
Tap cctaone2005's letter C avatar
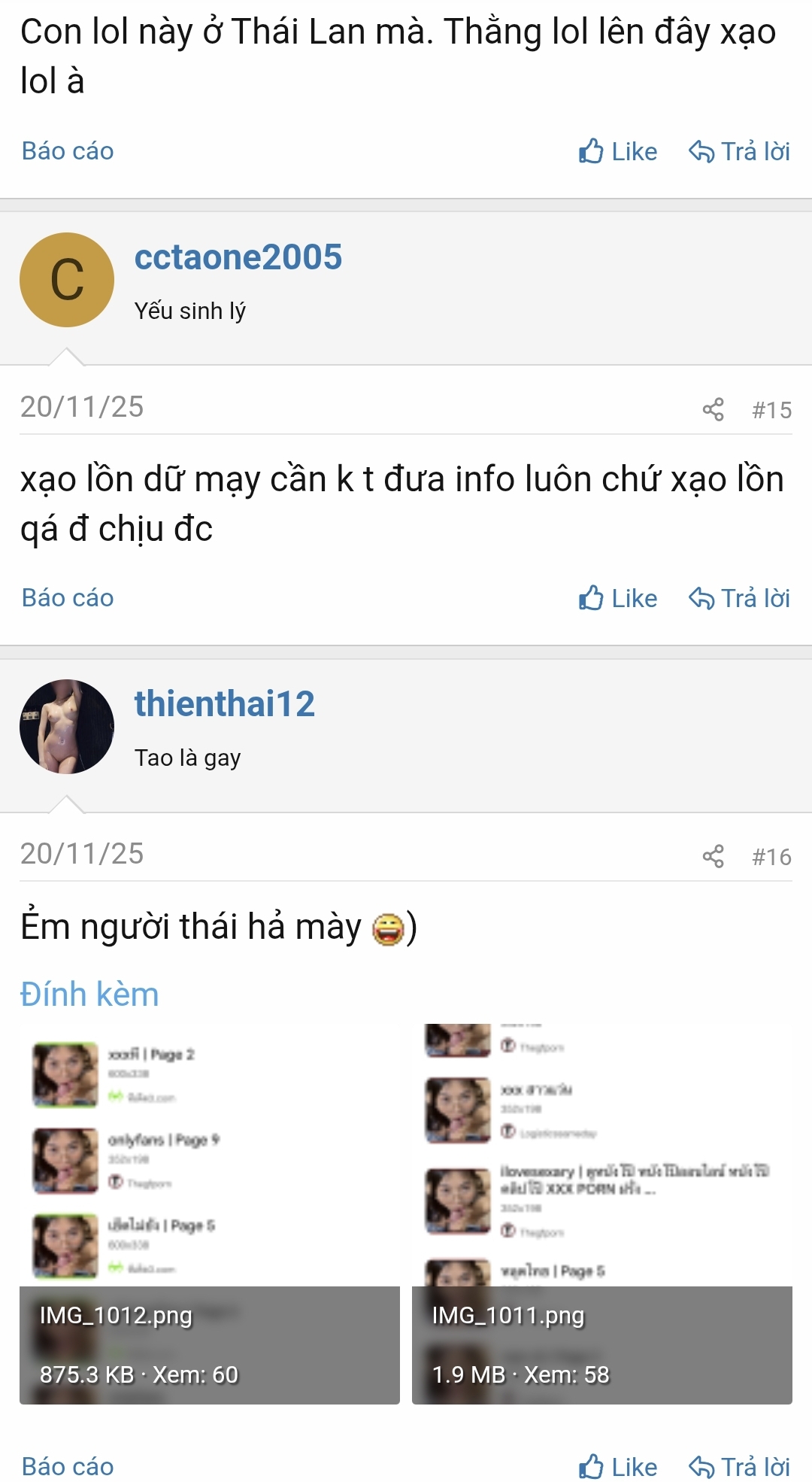(x=67, y=280)
